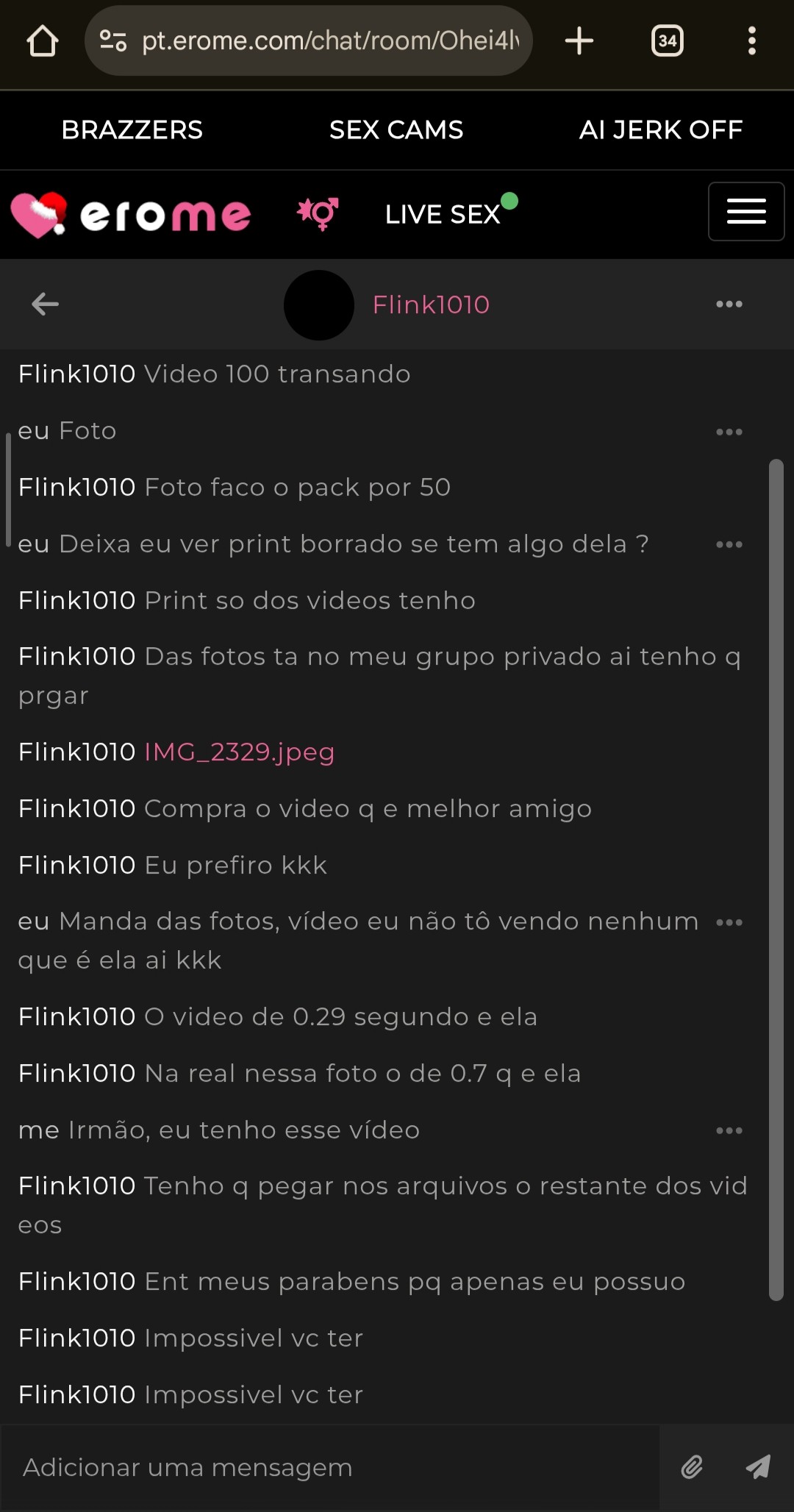Open the AI JERK OFF link

(660, 130)
